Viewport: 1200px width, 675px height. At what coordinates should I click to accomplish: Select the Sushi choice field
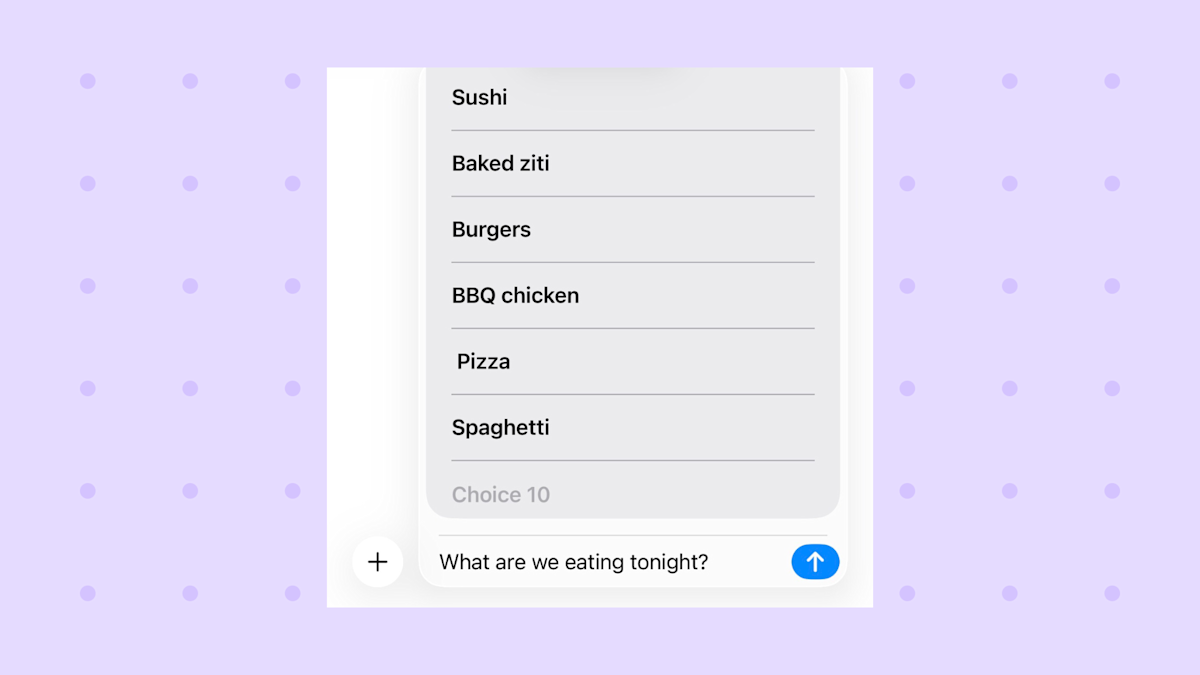point(632,98)
